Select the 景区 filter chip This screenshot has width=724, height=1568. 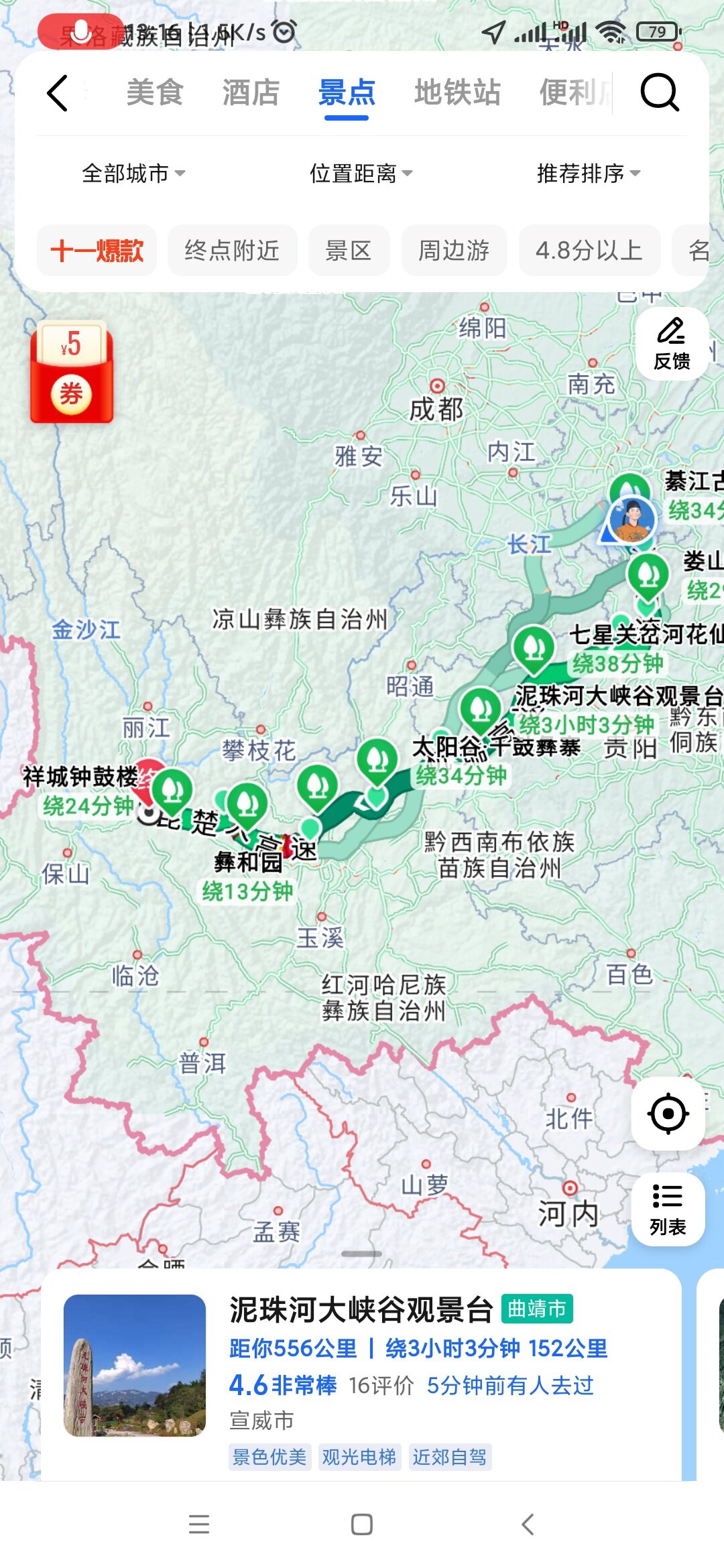(x=349, y=251)
